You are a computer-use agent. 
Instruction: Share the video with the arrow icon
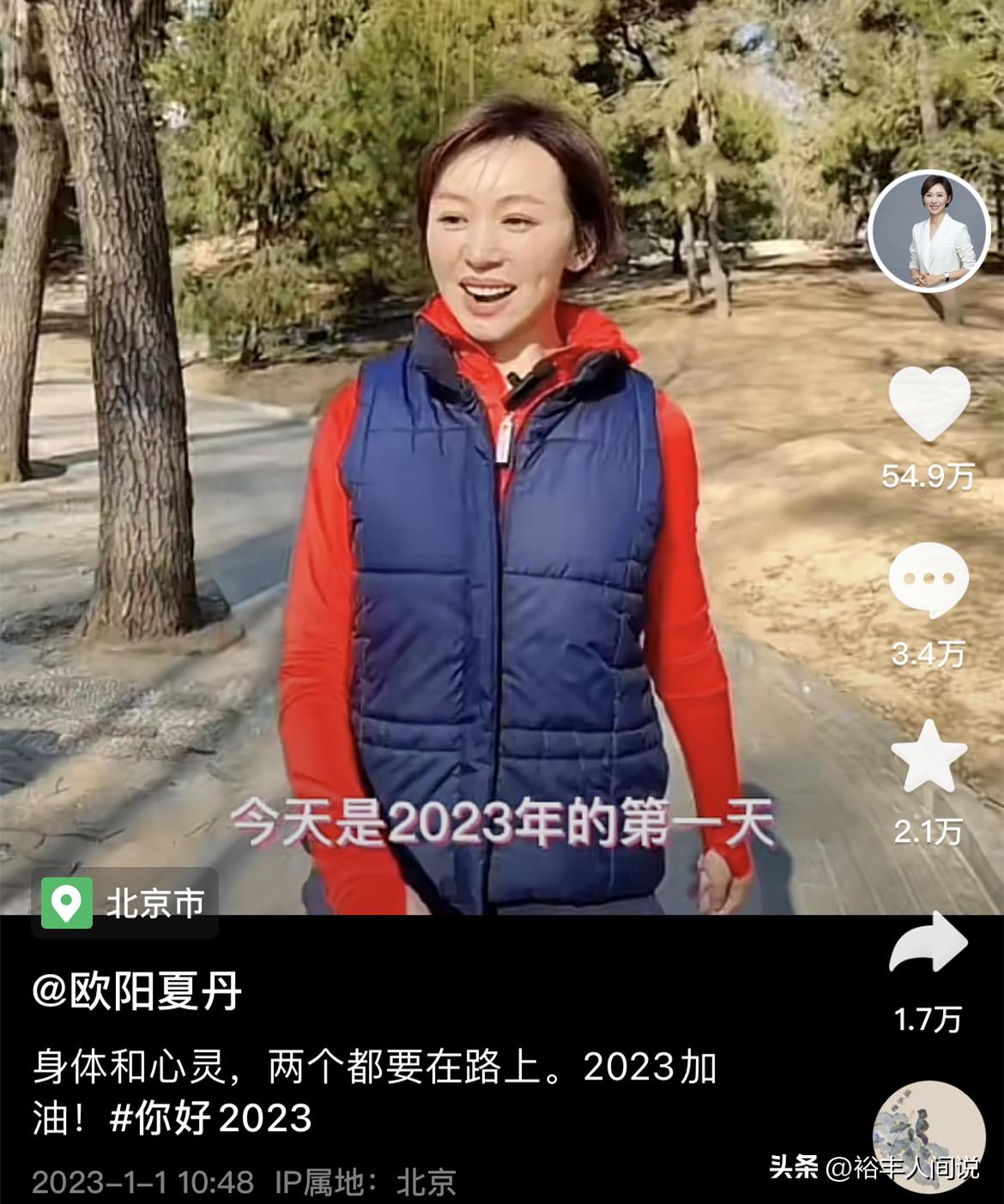click(x=929, y=940)
